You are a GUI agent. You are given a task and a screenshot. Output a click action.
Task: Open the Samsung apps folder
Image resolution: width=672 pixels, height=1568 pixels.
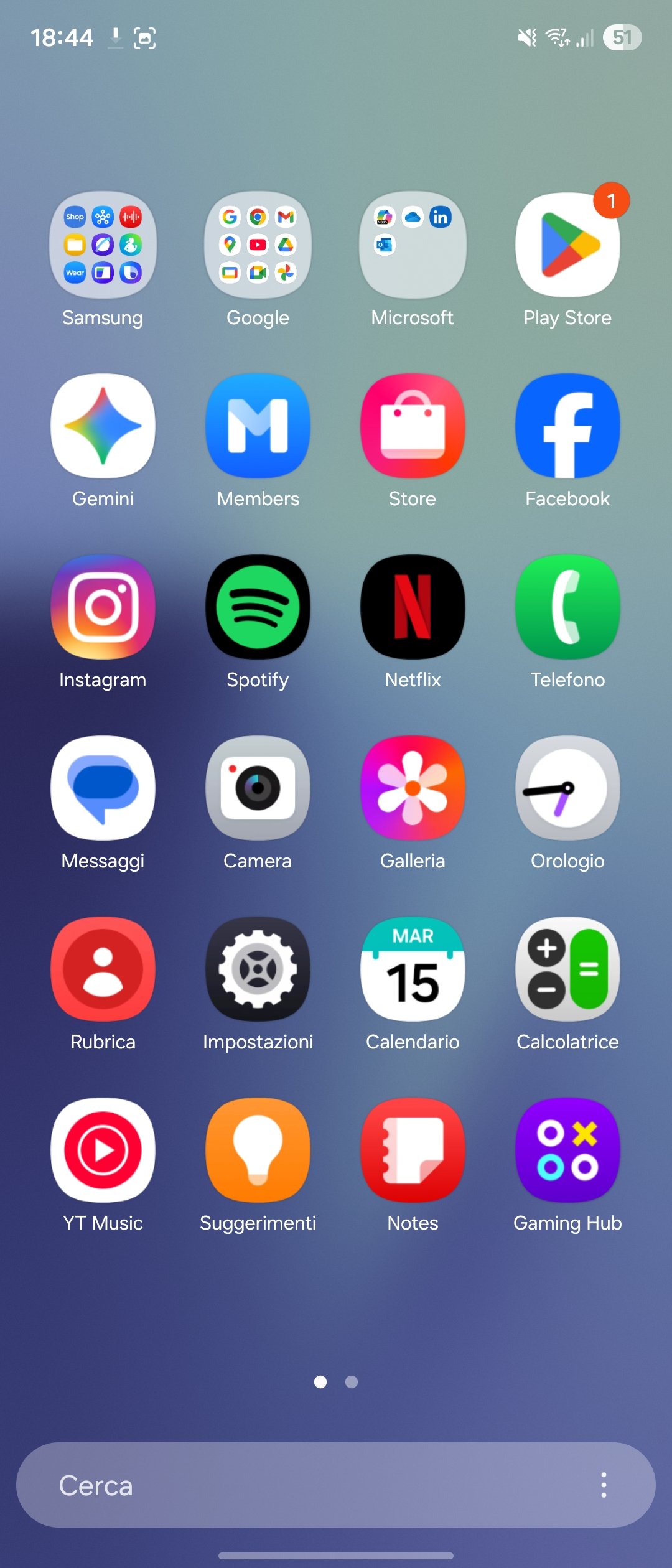(x=103, y=245)
